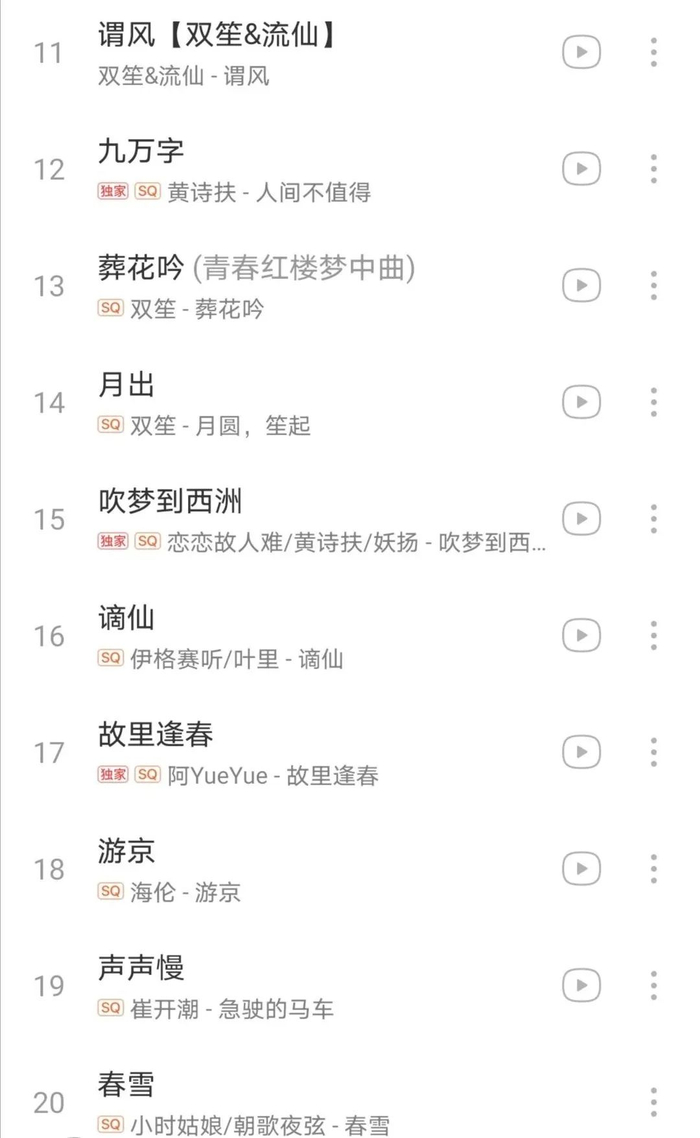The height and width of the screenshot is (1138, 700).
Task: Open the overflow menu for 九万字
Action: pyautogui.click(x=653, y=168)
